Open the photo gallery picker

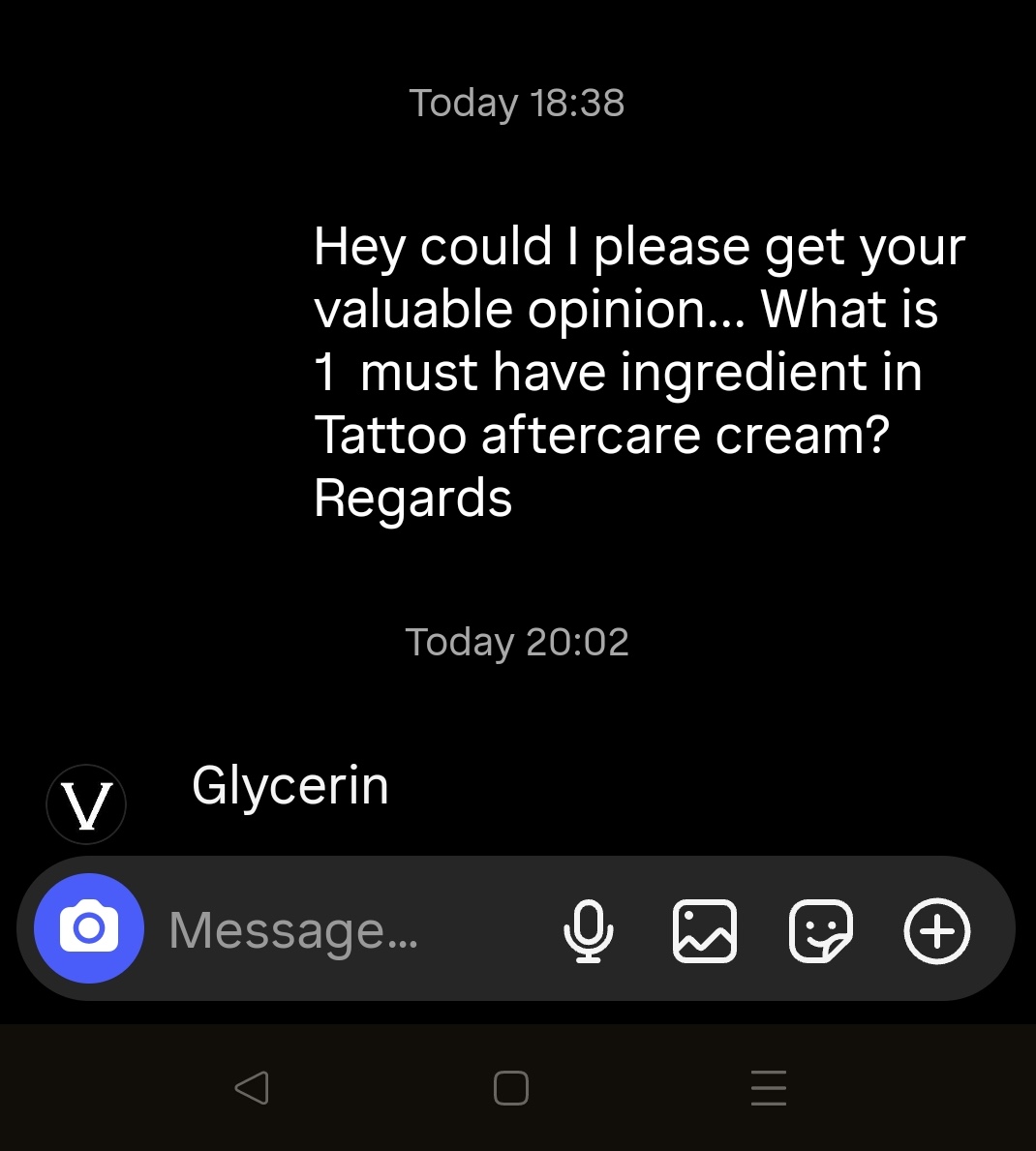705,930
